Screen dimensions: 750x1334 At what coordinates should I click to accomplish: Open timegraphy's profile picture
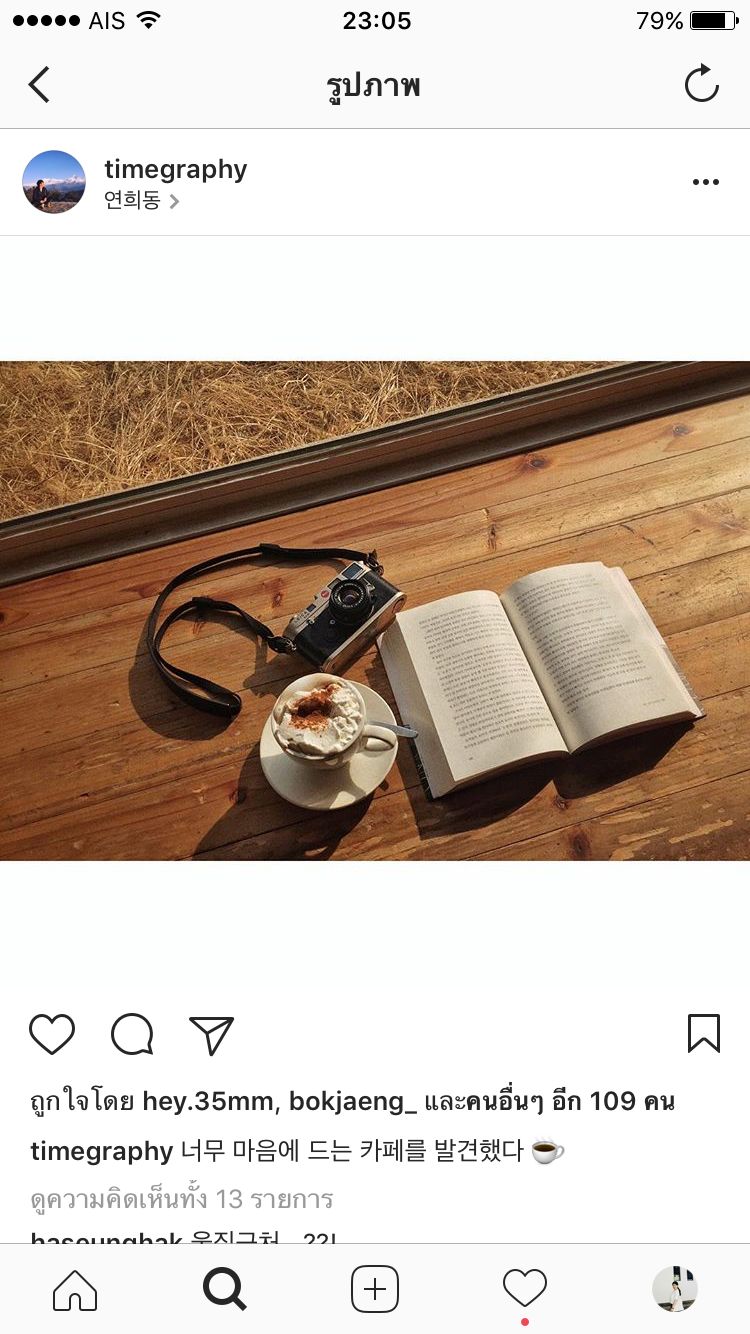pyautogui.click(x=54, y=182)
